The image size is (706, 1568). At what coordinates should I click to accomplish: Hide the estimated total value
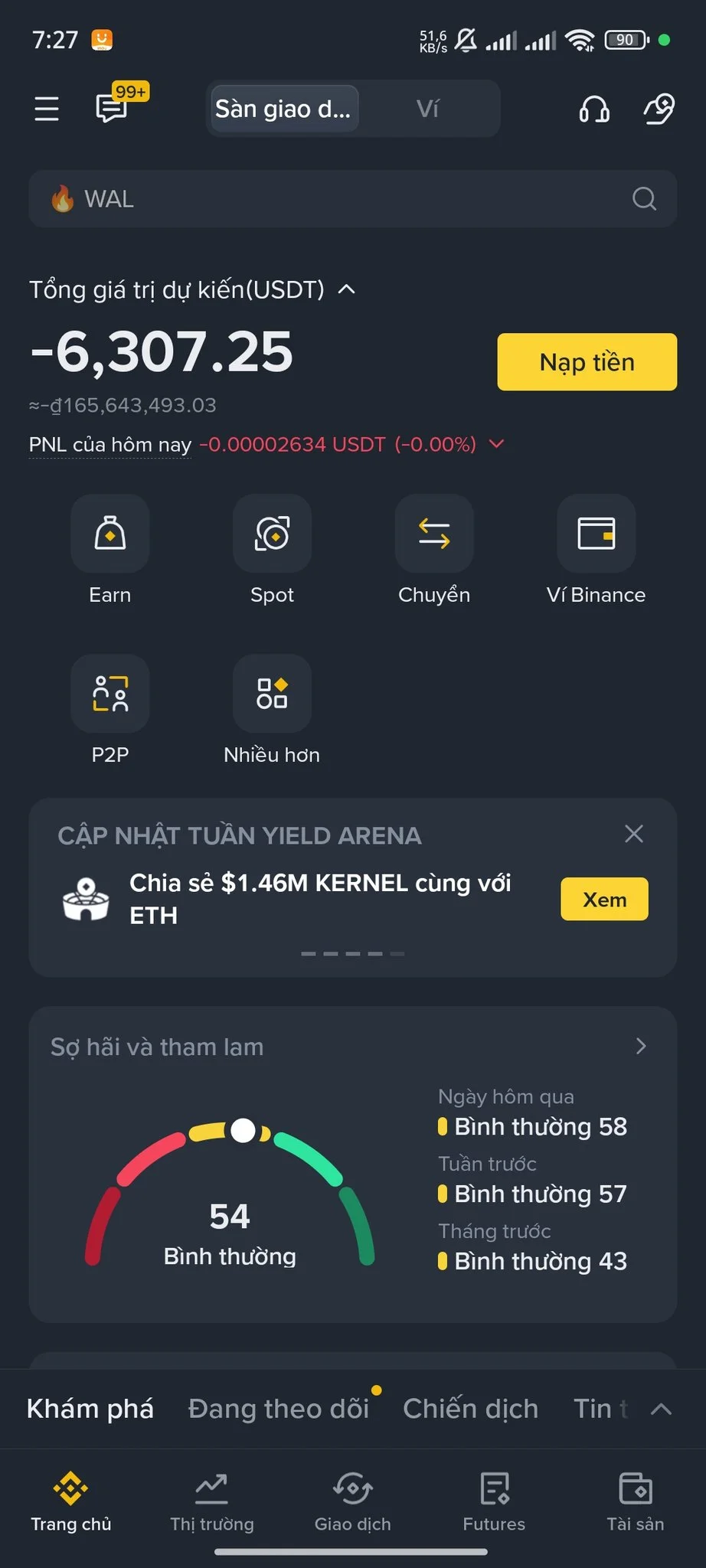[346, 289]
